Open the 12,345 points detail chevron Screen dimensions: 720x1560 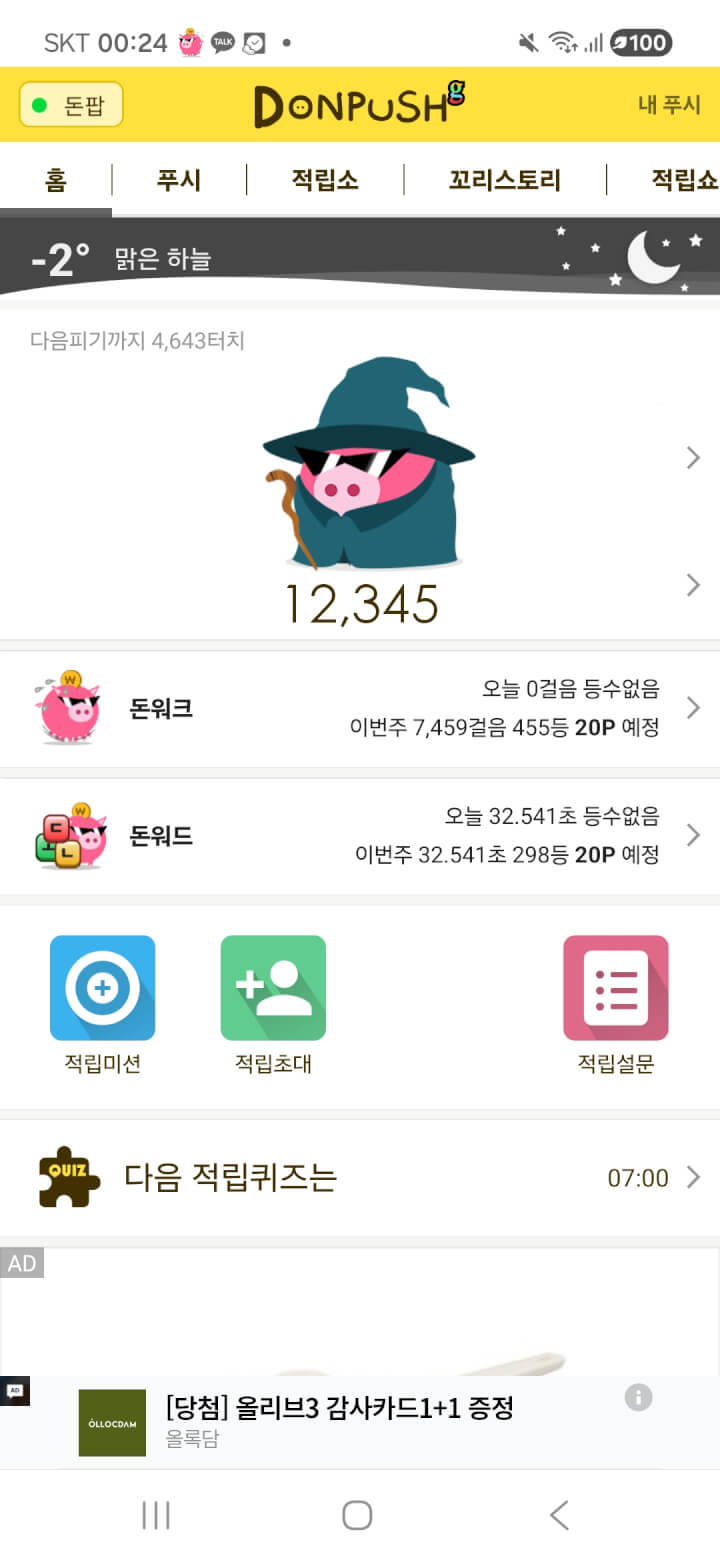[693, 585]
